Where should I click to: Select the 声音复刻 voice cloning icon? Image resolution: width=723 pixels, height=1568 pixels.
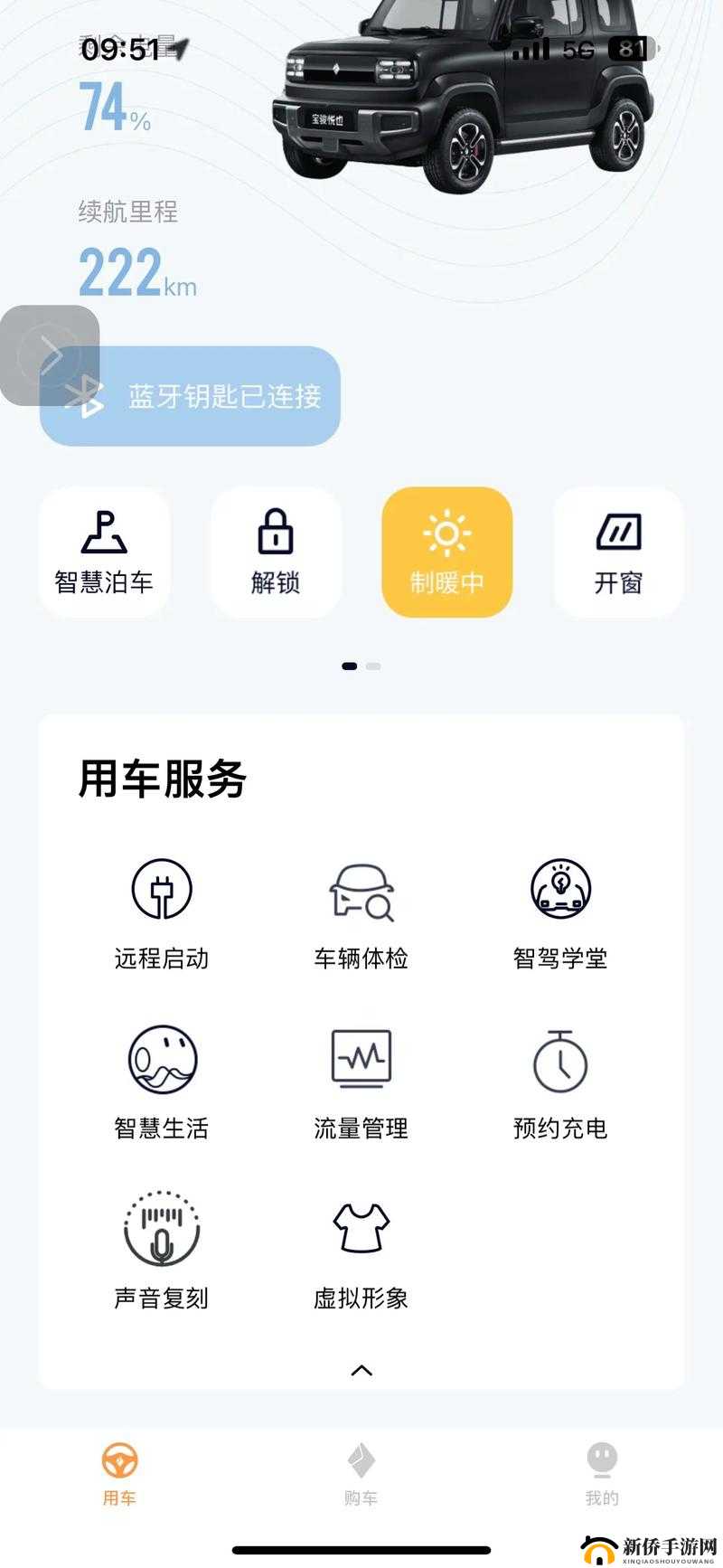coord(161,1252)
